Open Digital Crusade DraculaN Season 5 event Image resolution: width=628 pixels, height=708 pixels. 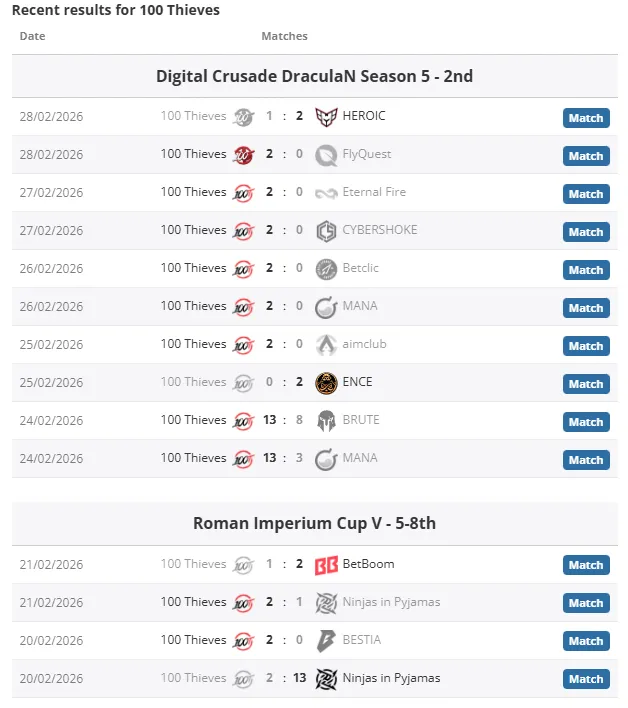tap(314, 76)
